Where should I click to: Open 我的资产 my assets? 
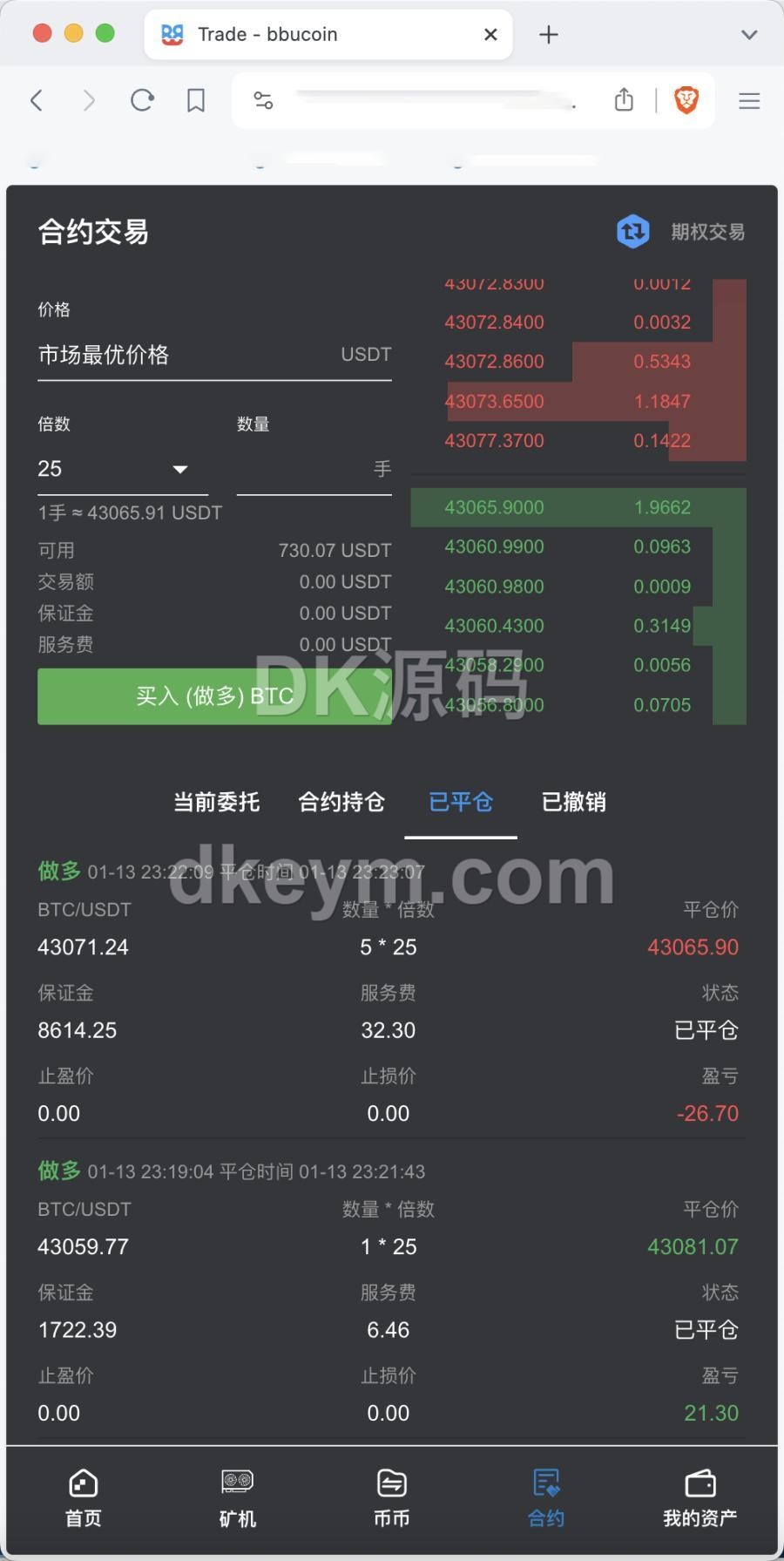(700, 1497)
